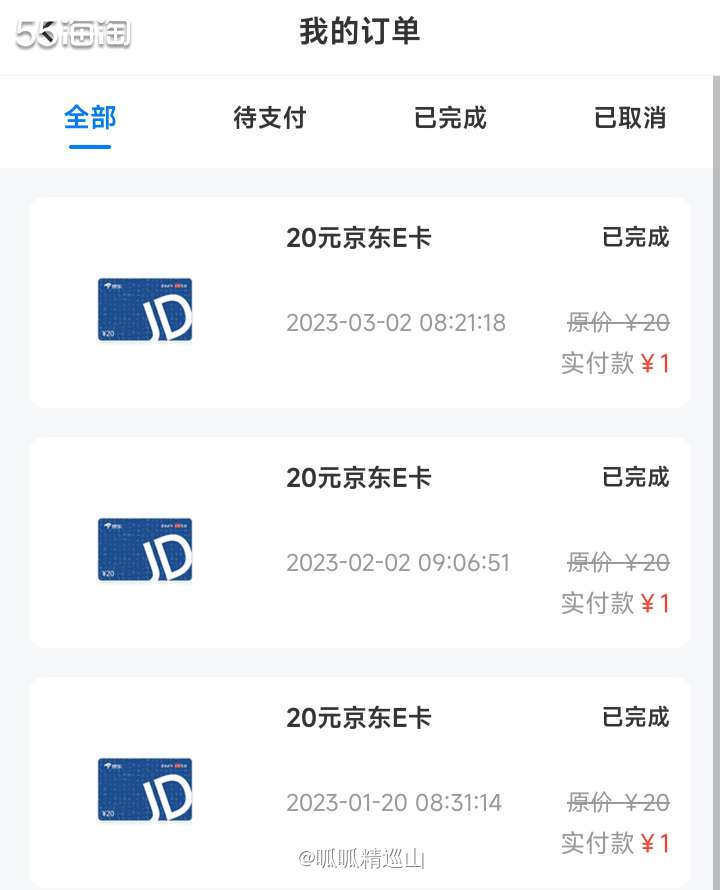Tap the timestamp 2023-02-02 09:06:51
This screenshot has height=890, width=720.
tap(395, 562)
